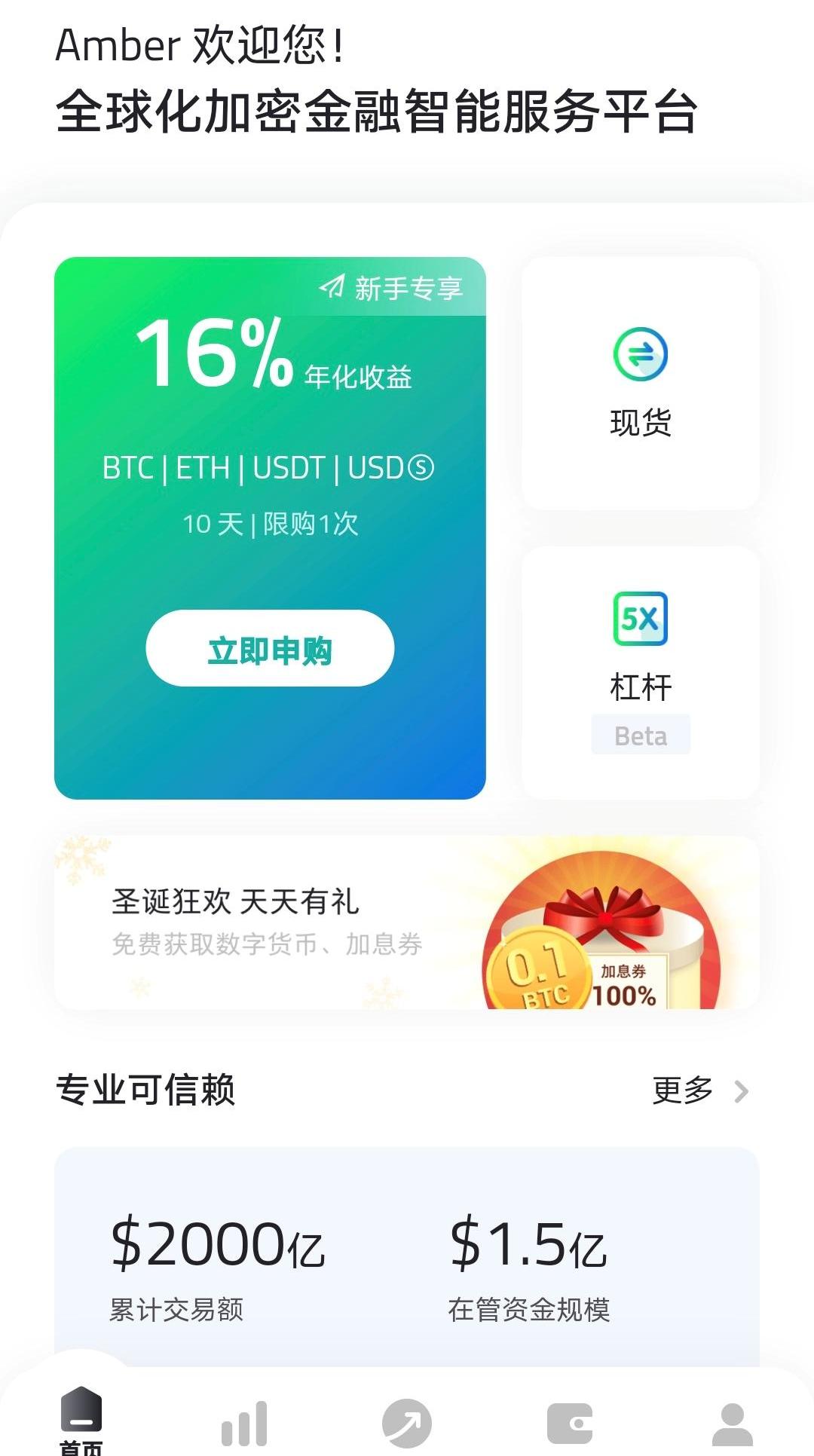This screenshot has height=1456, width=814.
Task: Open the 圣诞狂欢 天天有礼 banner
Action: [x=406, y=922]
